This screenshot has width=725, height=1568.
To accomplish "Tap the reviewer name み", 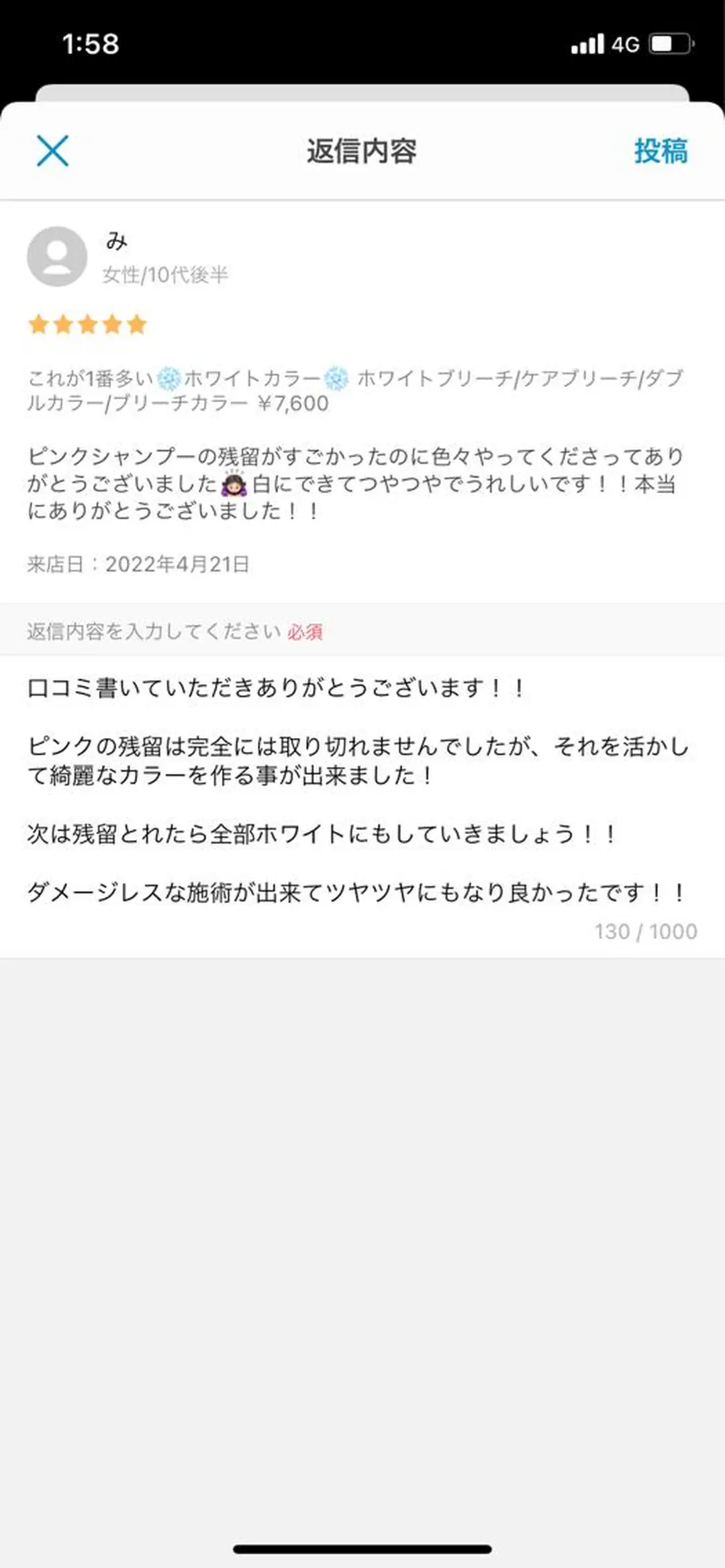I will pos(115,240).
